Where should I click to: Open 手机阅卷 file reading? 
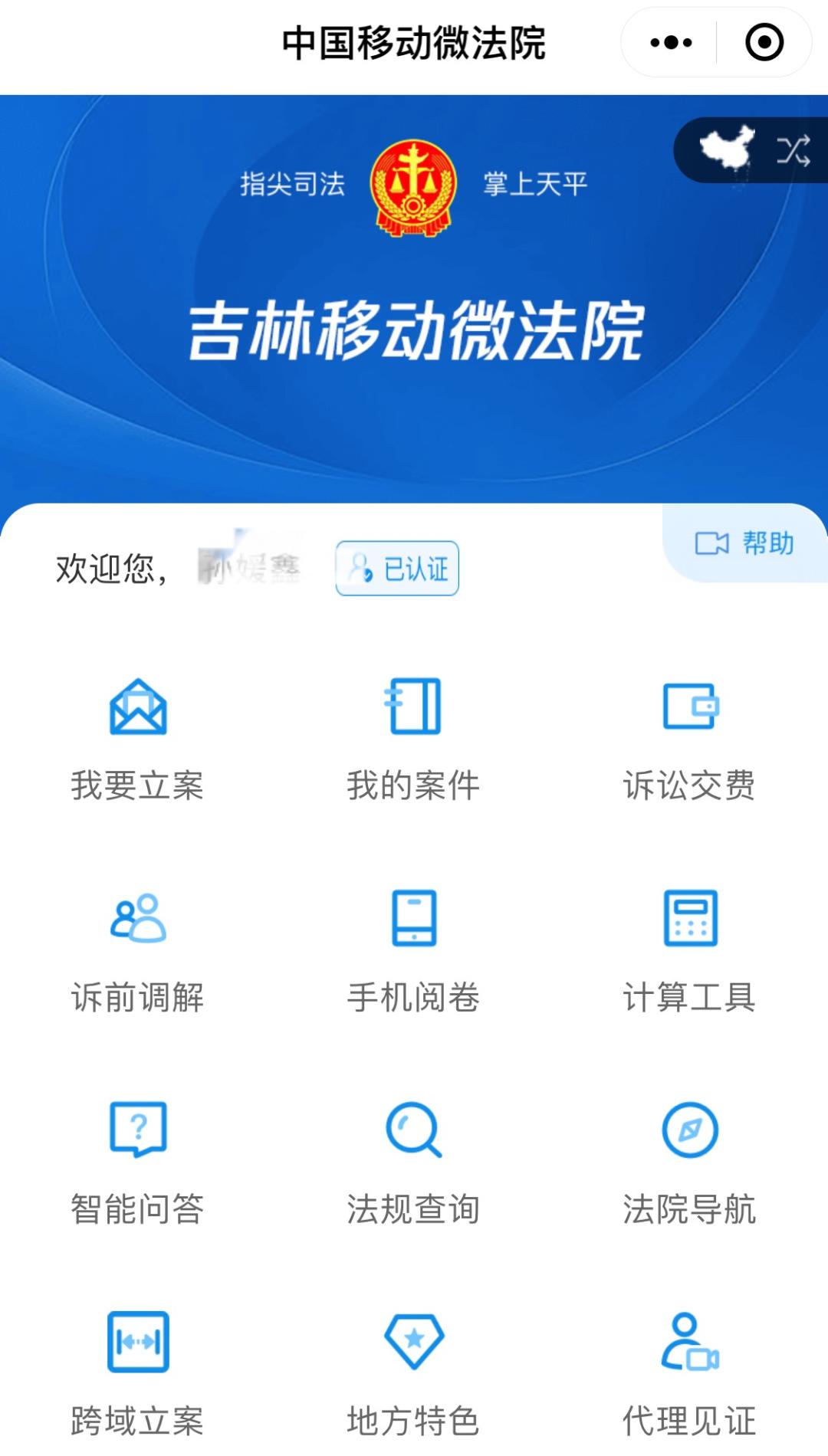coord(413,952)
